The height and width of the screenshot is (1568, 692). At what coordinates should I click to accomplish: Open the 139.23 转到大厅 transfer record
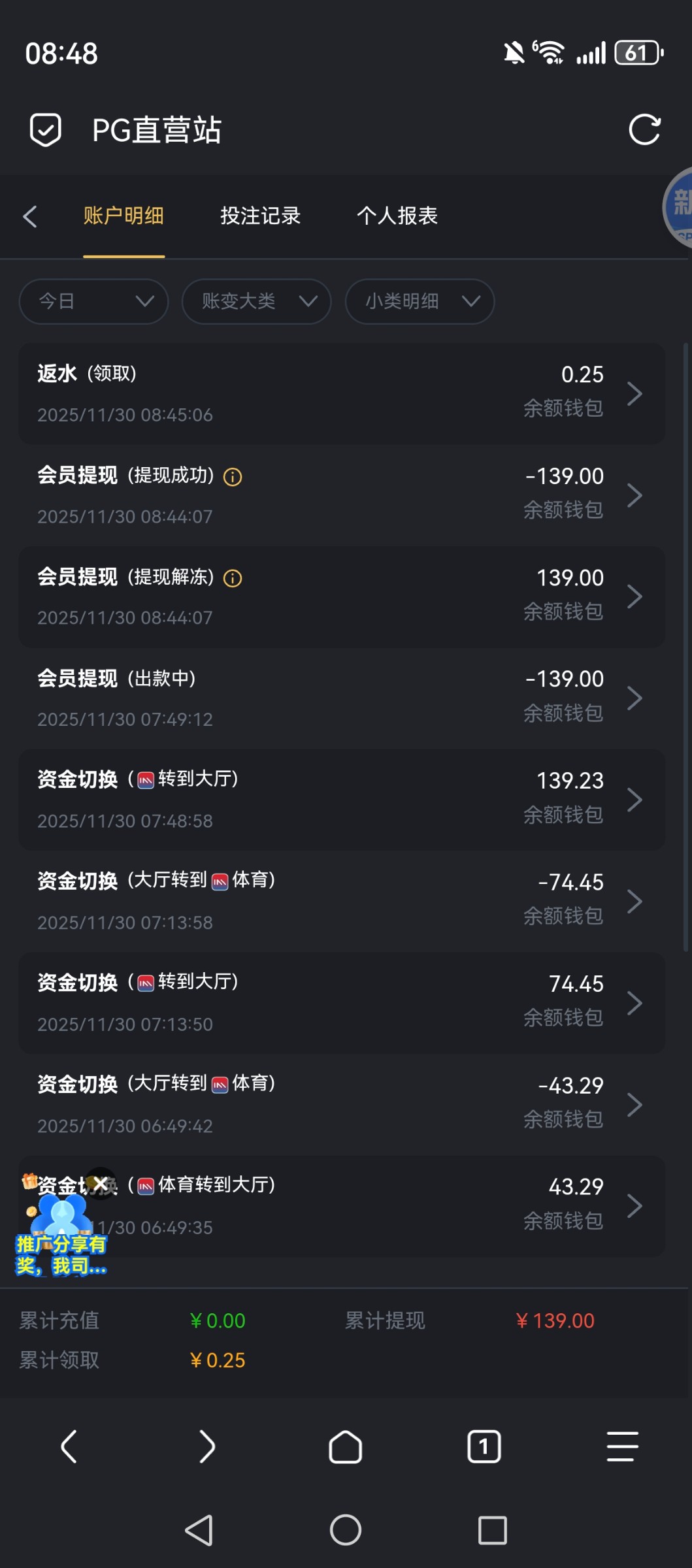click(341, 800)
